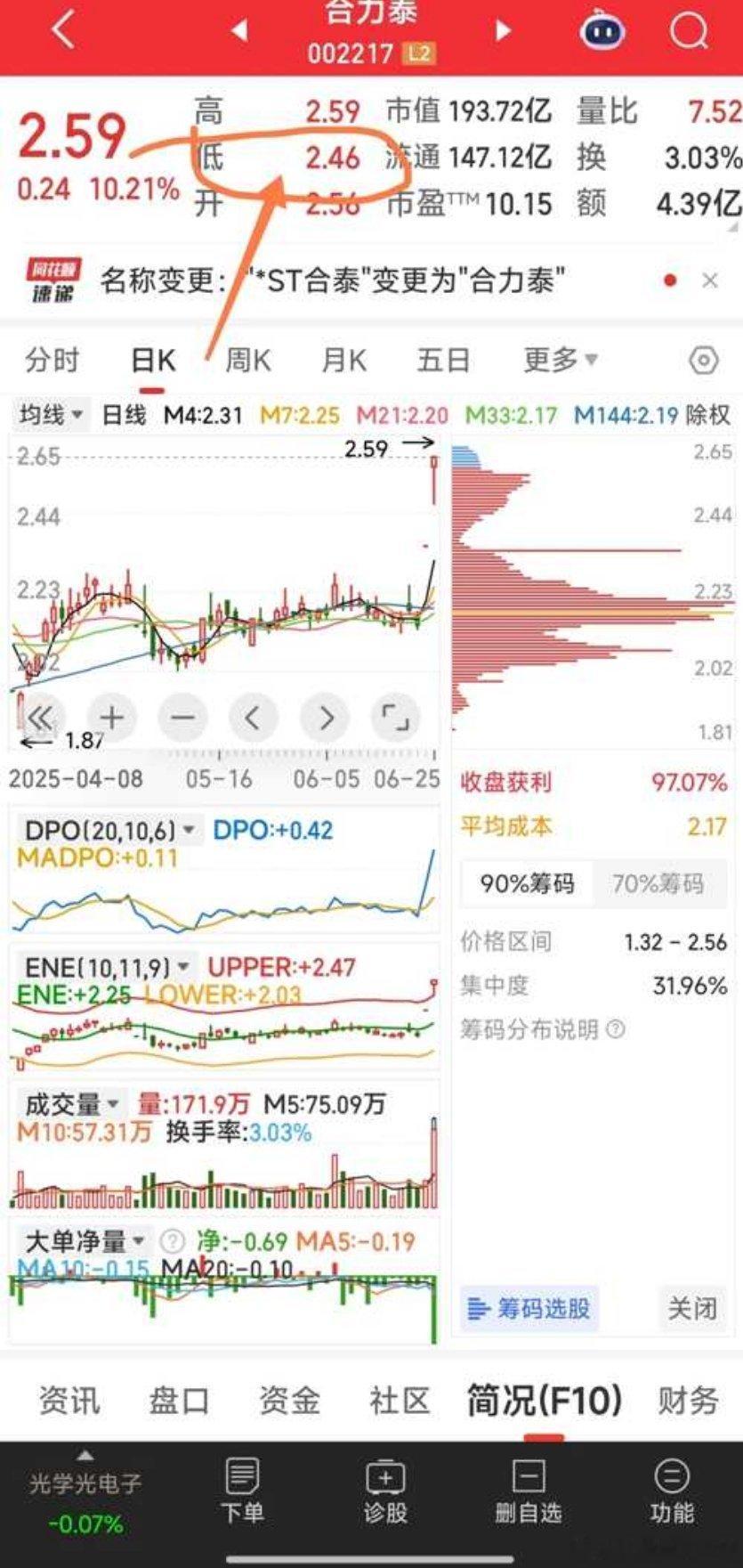Viewport: 743px width, 1568px height.
Task: Switch to the 财务 tab
Action: [x=687, y=1401]
